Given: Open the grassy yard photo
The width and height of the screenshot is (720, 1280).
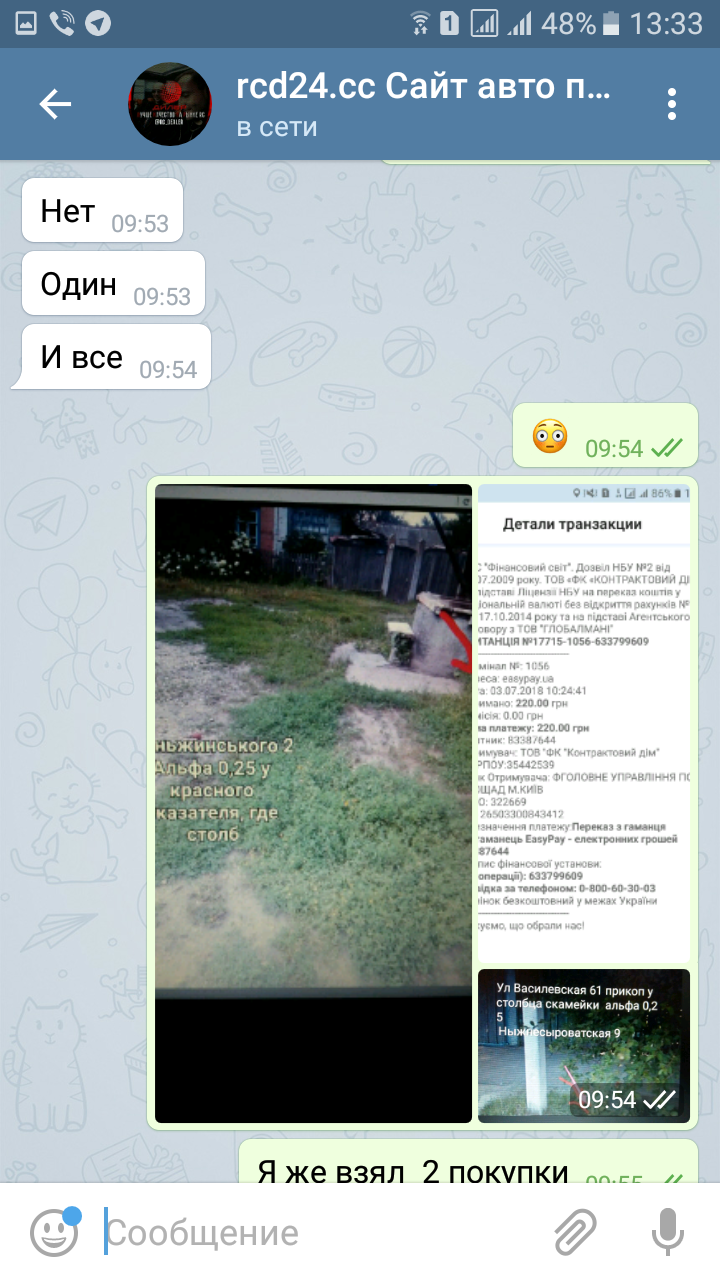Looking at the screenshot, I should coord(313,803).
